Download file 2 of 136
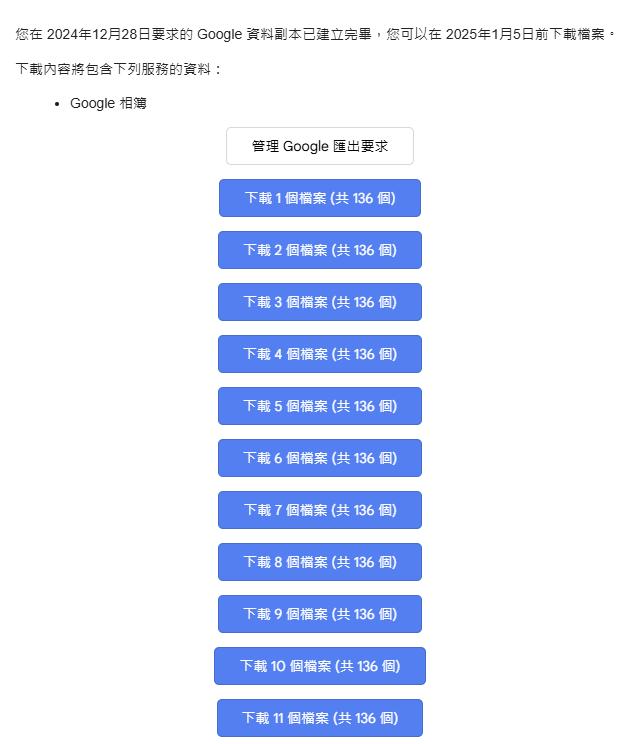 coord(319,250)
